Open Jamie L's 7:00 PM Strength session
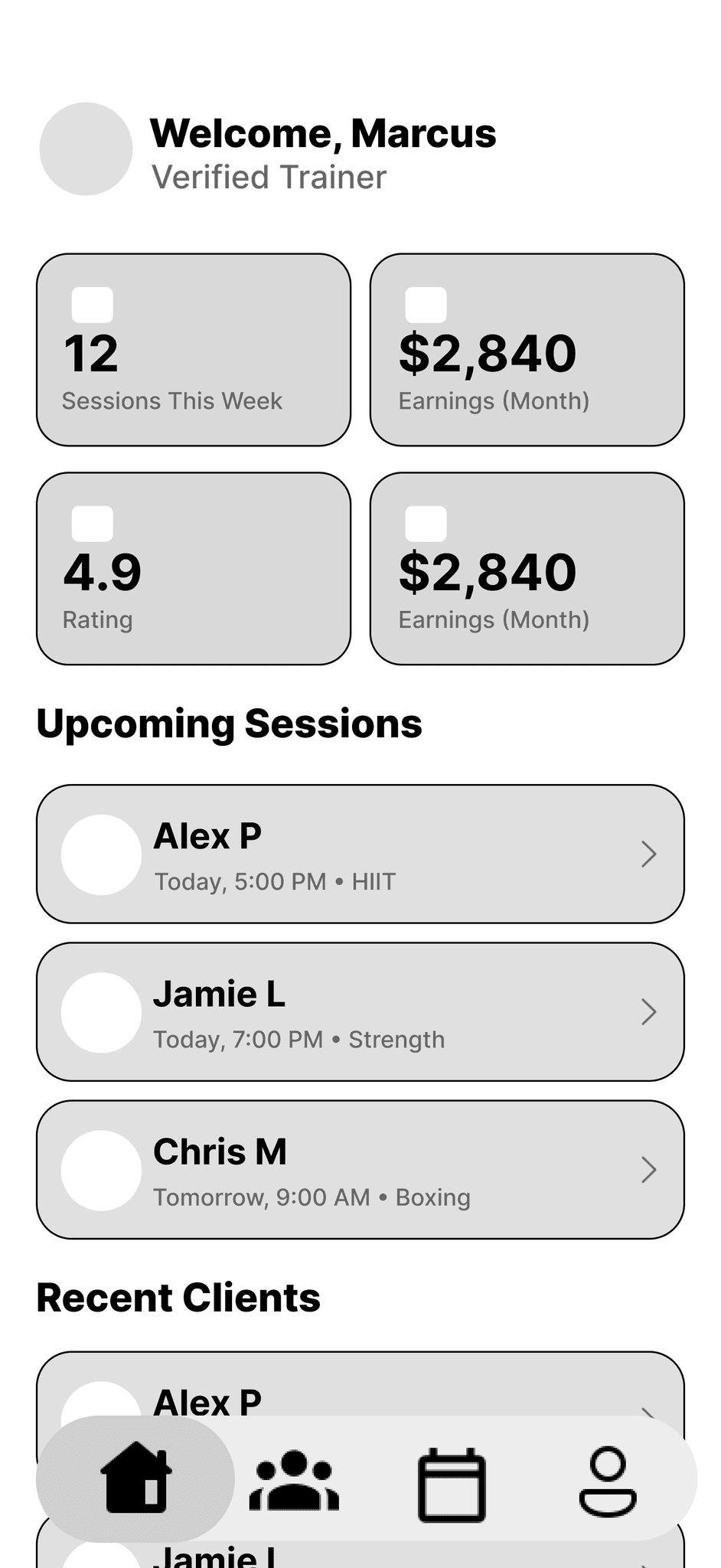The height and width of the screenshot is (1568, 721). point(360,1011)
